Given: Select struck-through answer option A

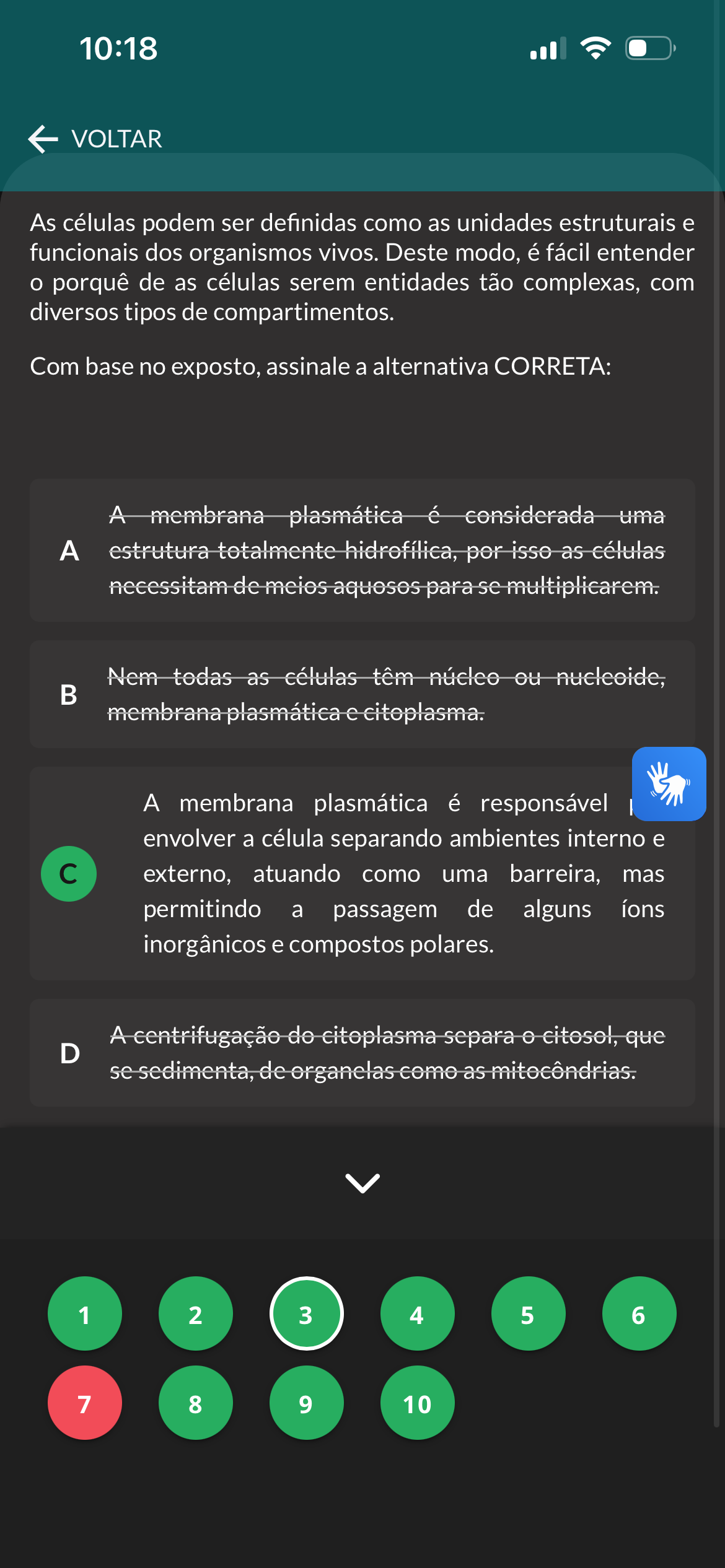Looking at the screenshot, I should (x=362, y=550).
